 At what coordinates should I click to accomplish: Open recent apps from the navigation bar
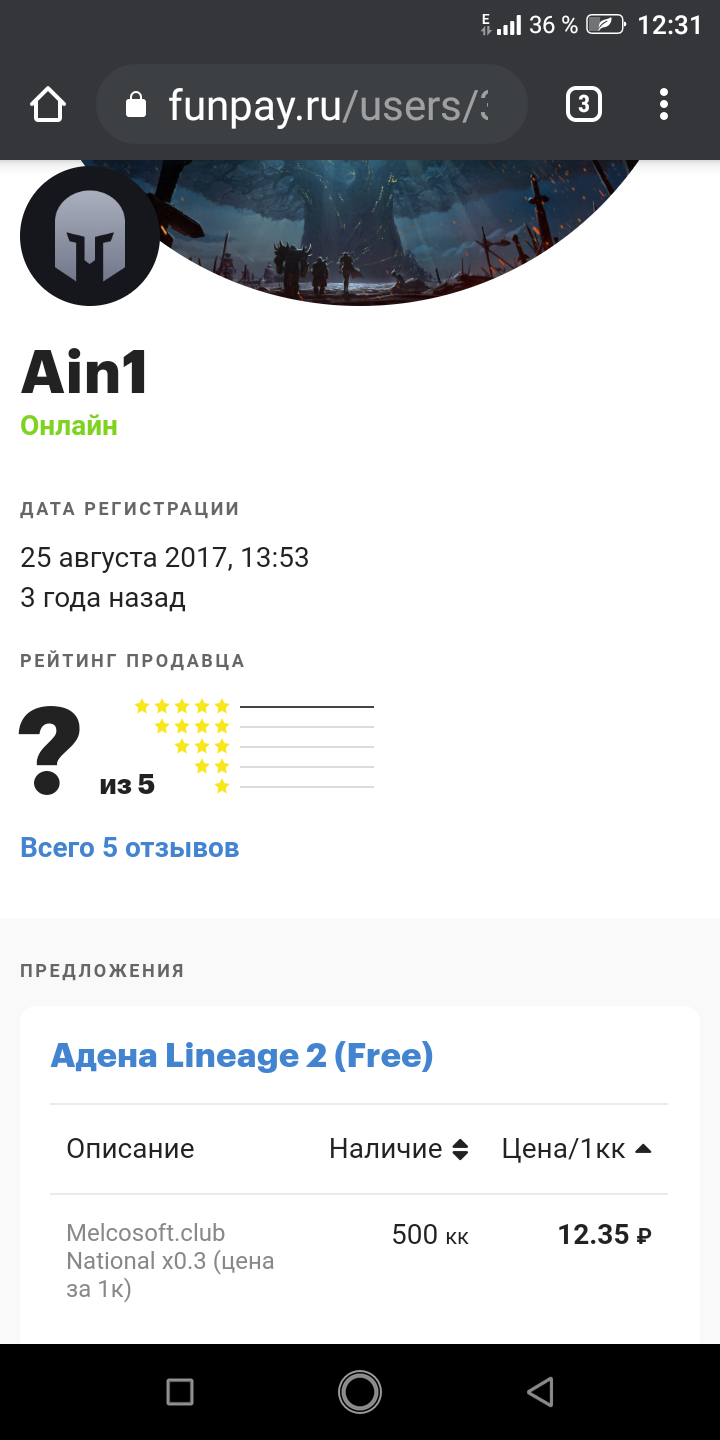(180, 1391)
